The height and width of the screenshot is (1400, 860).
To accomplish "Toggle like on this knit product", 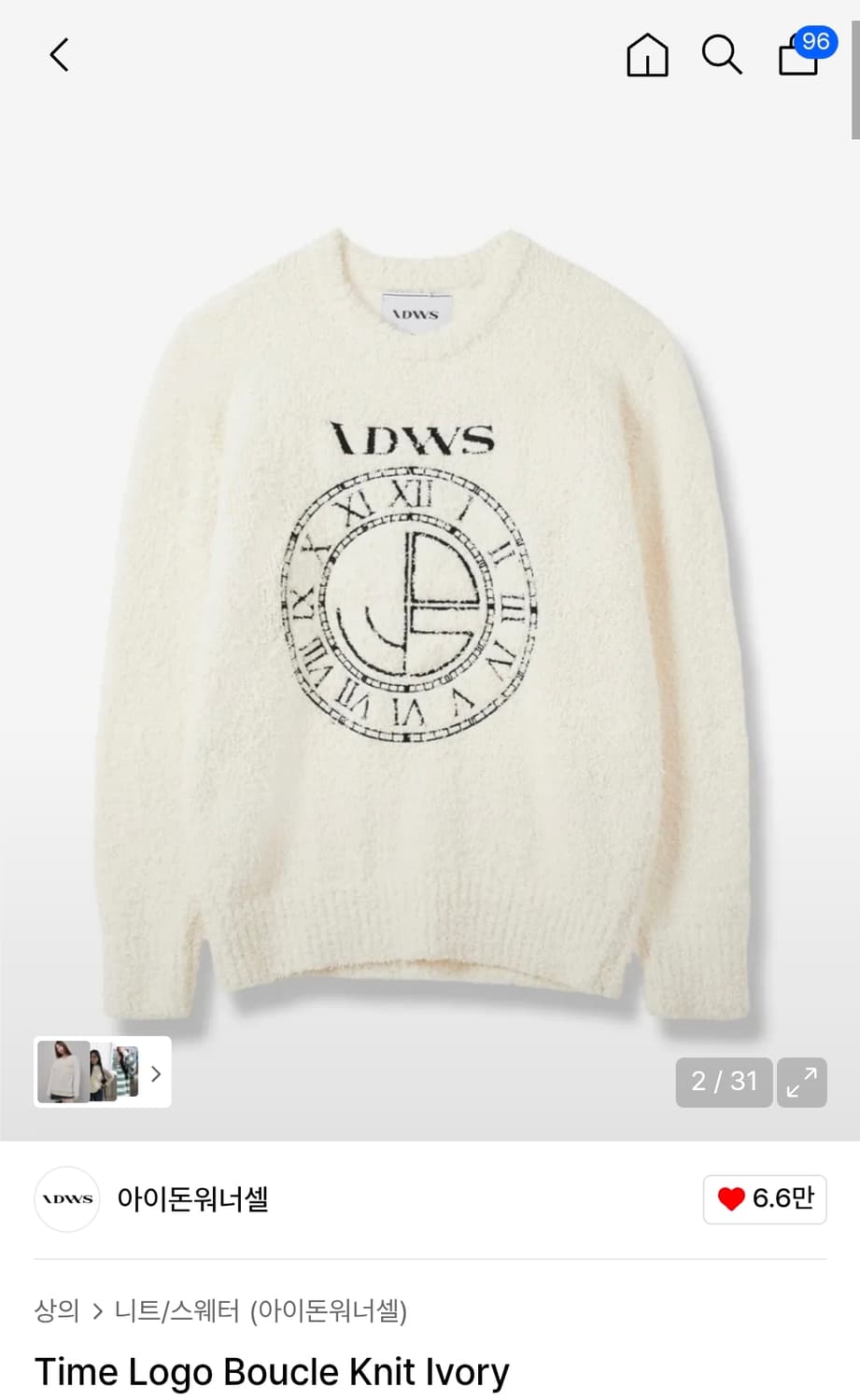I will [765, 1199].
